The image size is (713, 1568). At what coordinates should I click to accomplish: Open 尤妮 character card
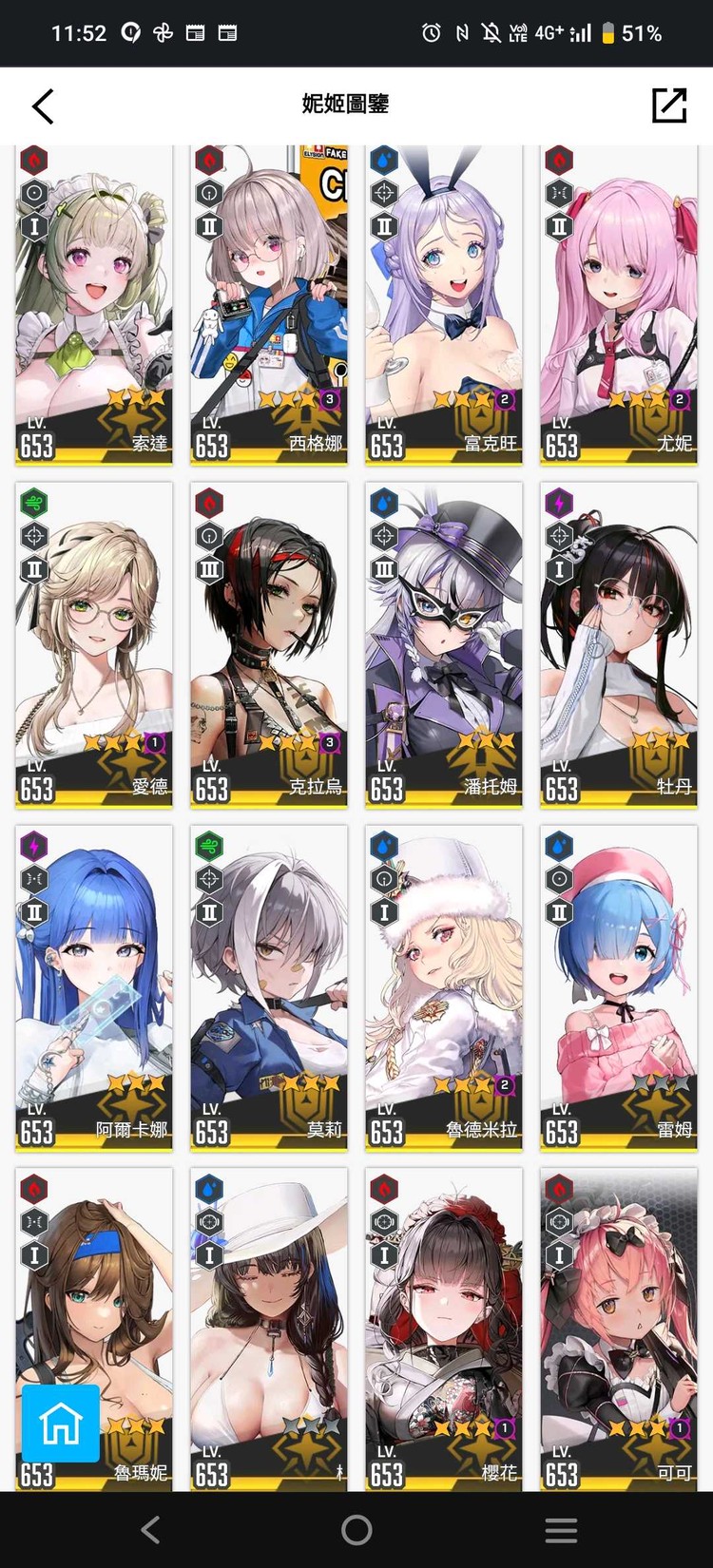618,304
